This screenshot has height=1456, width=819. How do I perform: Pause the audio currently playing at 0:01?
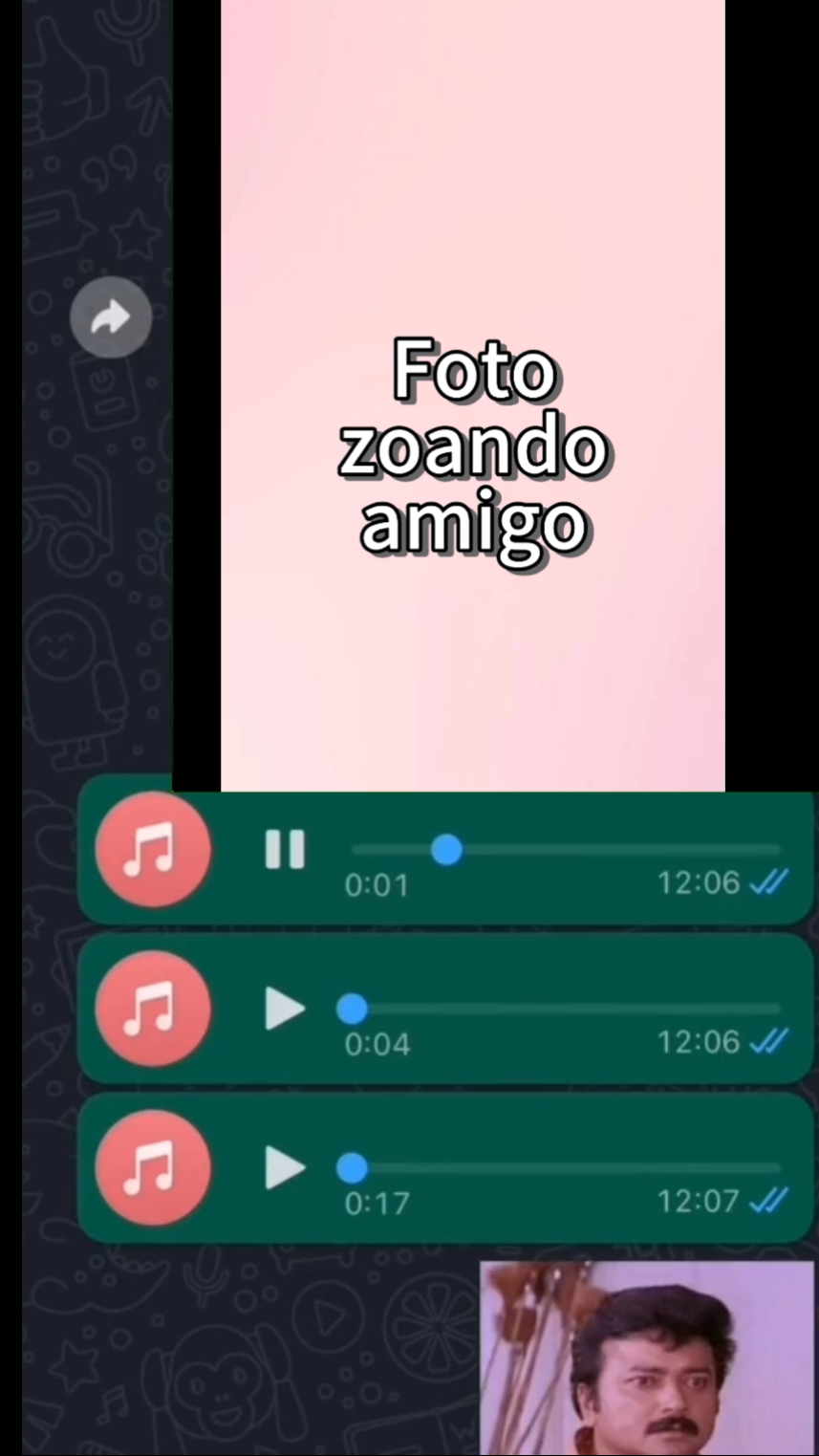[x=285, y=849]
